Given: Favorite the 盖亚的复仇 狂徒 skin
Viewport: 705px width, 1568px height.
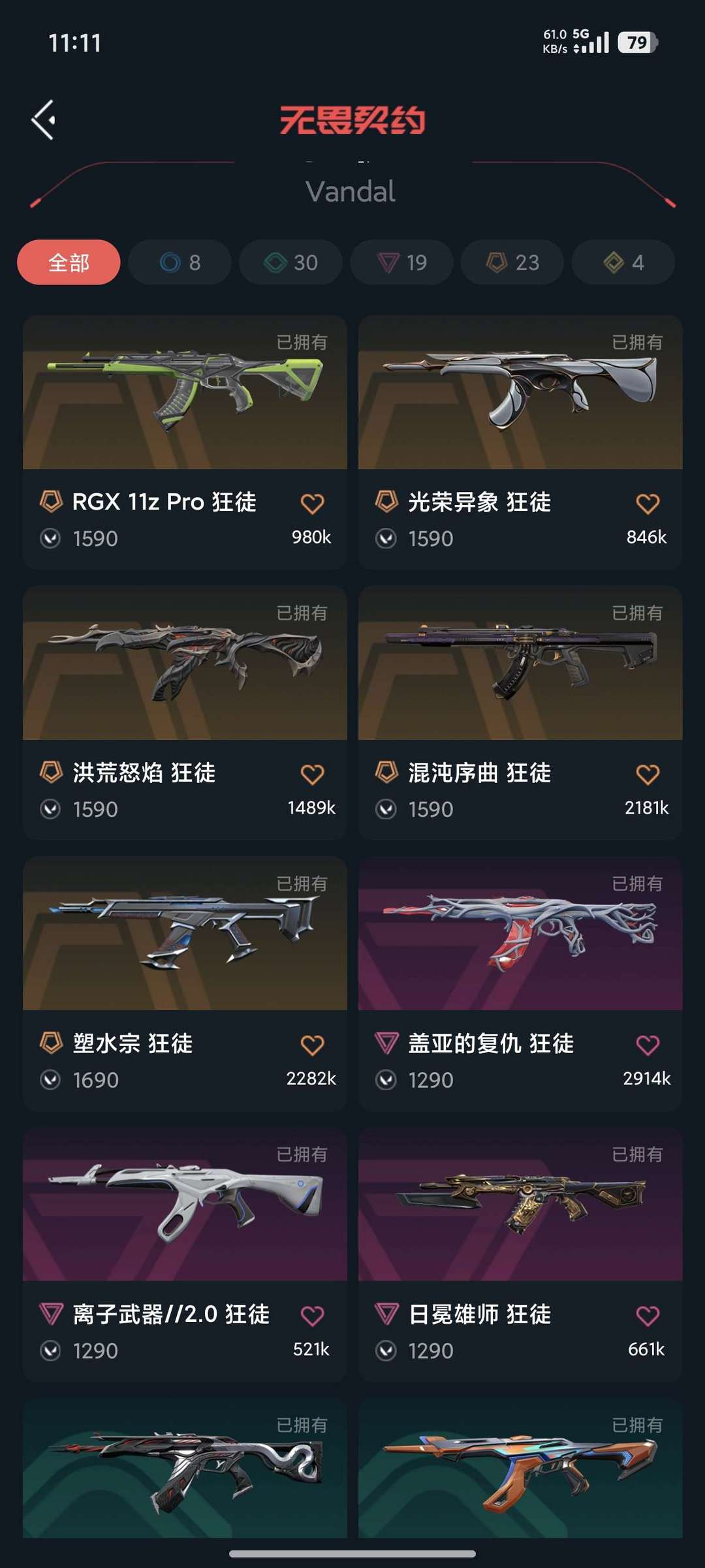Looking at the screenshot, I should click(x=648, y=1045).
